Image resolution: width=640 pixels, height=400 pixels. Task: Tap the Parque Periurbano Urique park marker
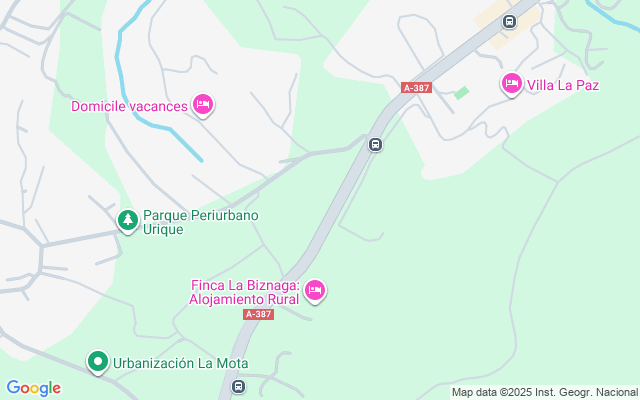[127, 220]
